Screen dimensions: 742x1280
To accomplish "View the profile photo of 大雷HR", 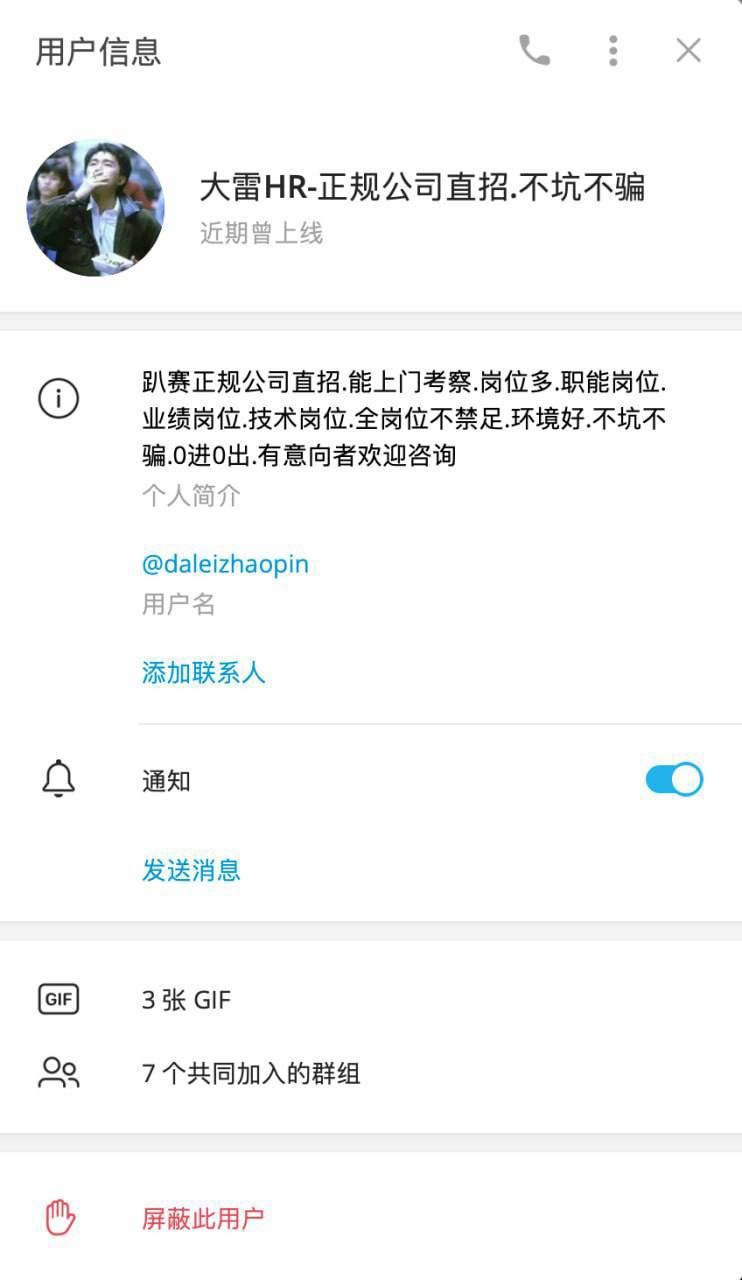I will coord(96,208).
